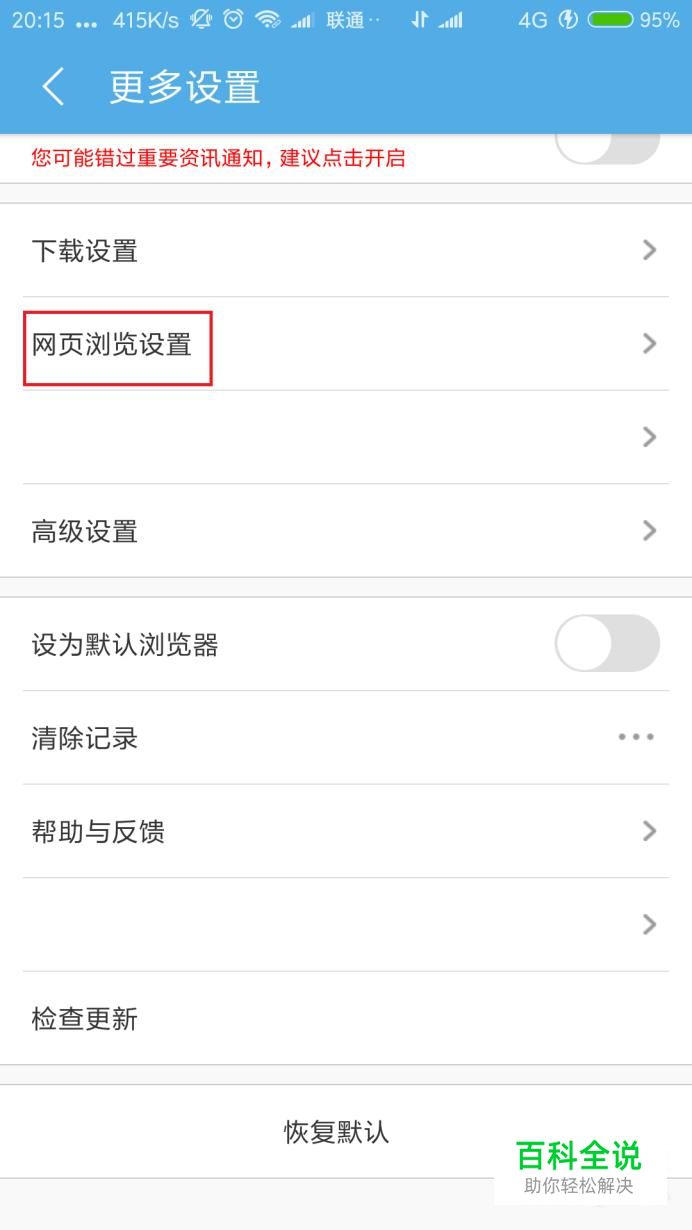The width and height of the screenshot is (692, 1230).
Task: Open 帮助与反馈
Action: point(345,831)
